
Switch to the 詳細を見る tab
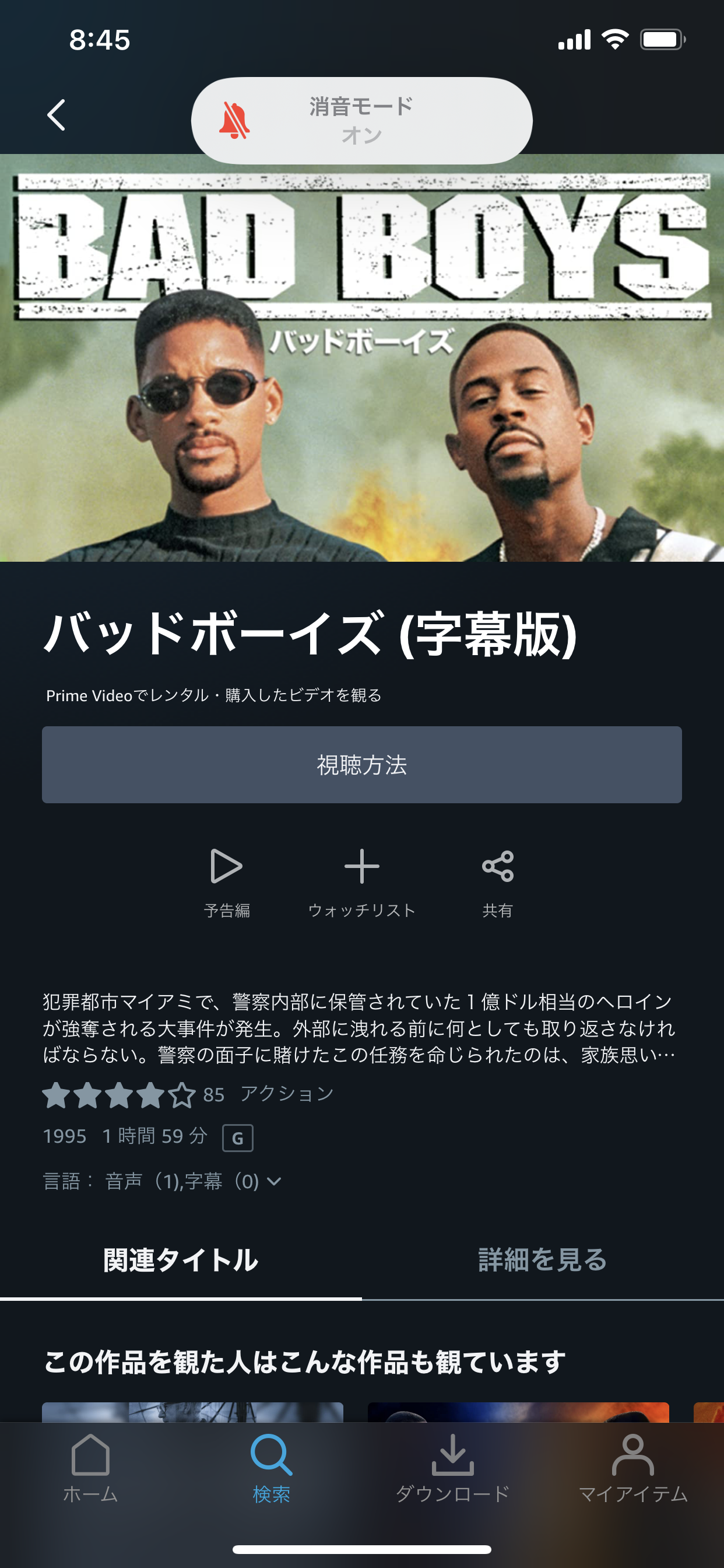542,1260
